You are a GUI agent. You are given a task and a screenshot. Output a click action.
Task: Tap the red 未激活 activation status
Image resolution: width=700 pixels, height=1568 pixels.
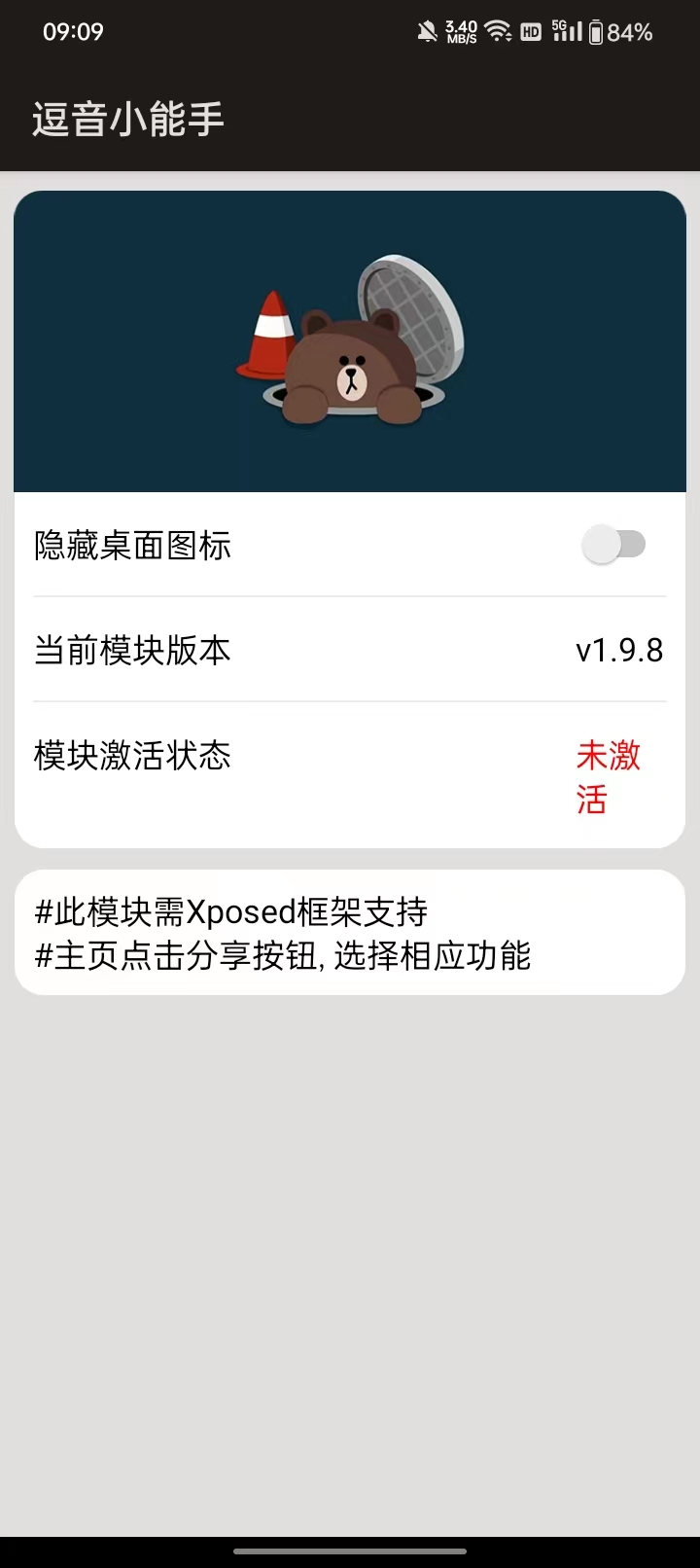tap(608, 778)
